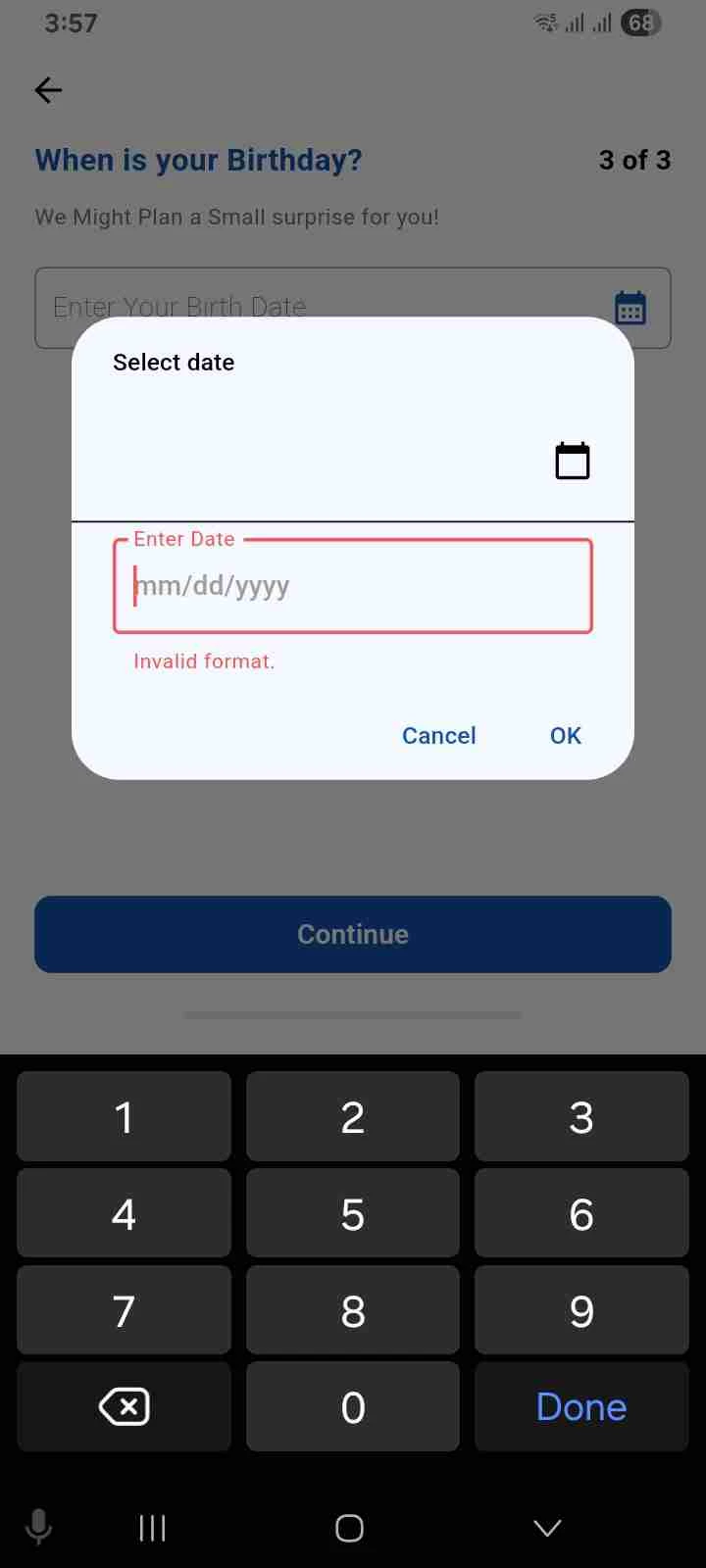Cancel the date selection dialog
The image size is (706, 1568).
click(x=438, y=735)
